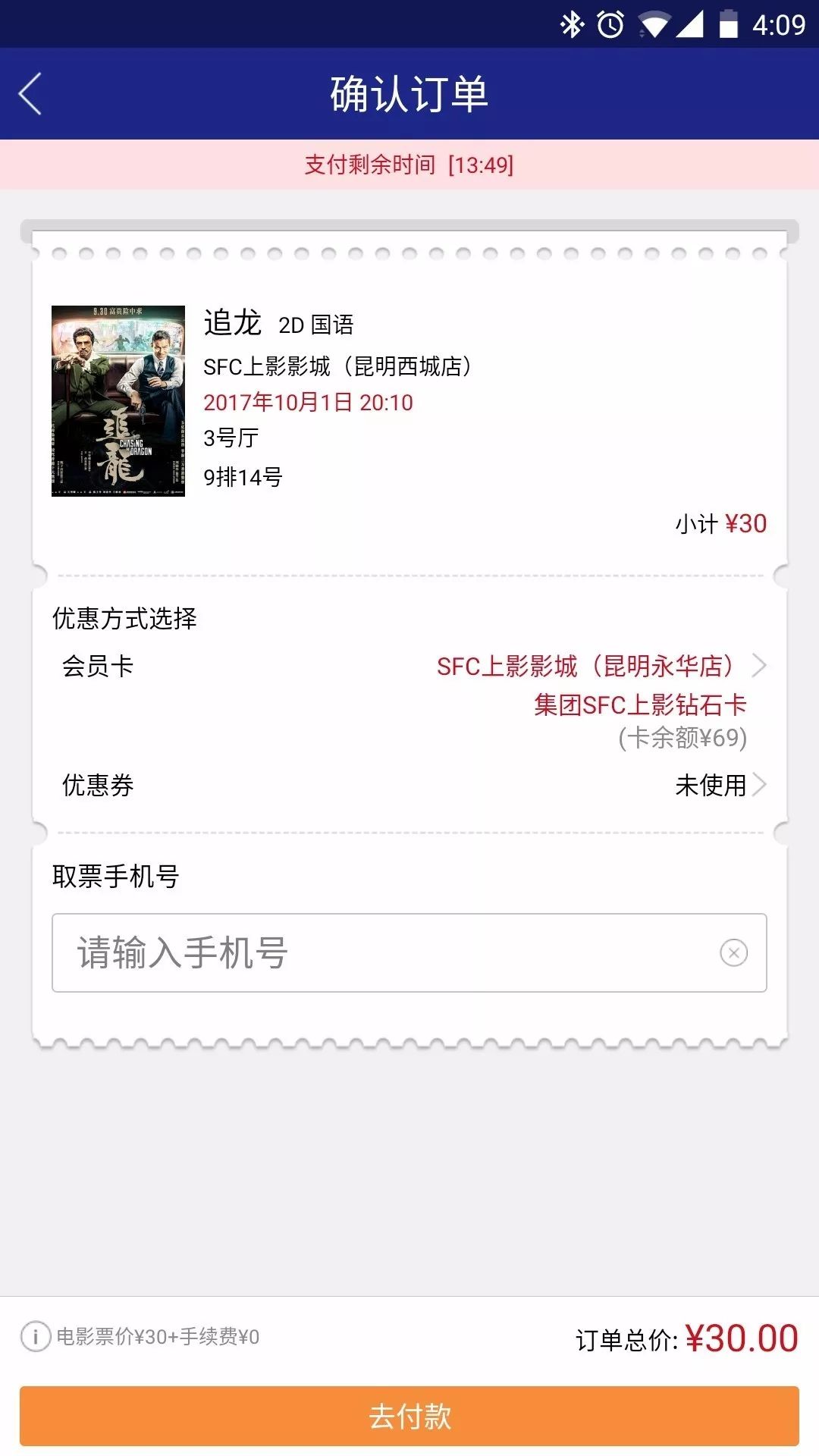Select the 未使用 coupon status
Image resolution: width=819 pixels, height=1456 pixels.
click(711, 786)
